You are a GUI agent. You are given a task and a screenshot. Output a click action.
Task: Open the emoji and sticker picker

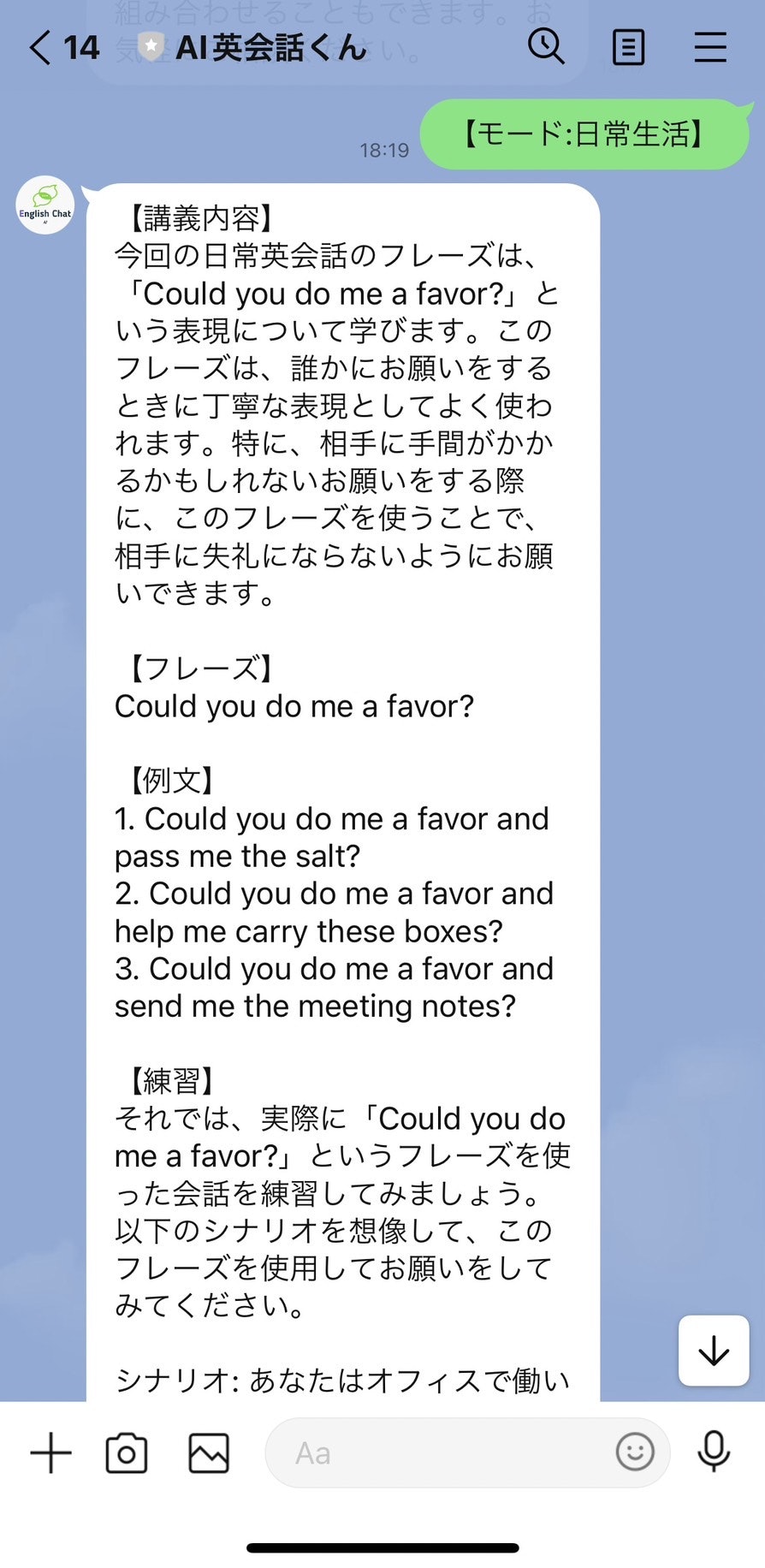click(635, 1452)
